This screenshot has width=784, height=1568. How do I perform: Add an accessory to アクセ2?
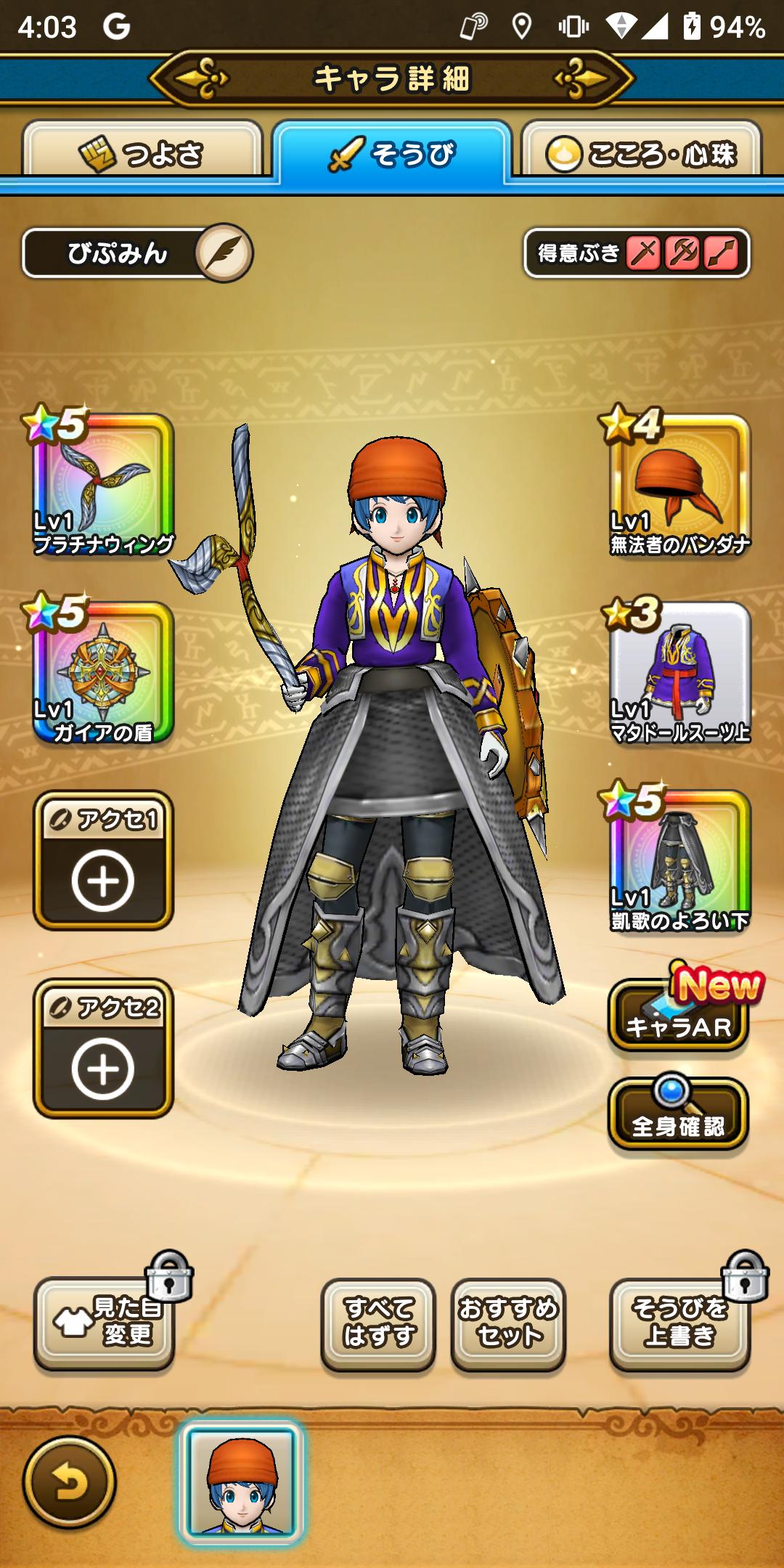(103, 1048)
